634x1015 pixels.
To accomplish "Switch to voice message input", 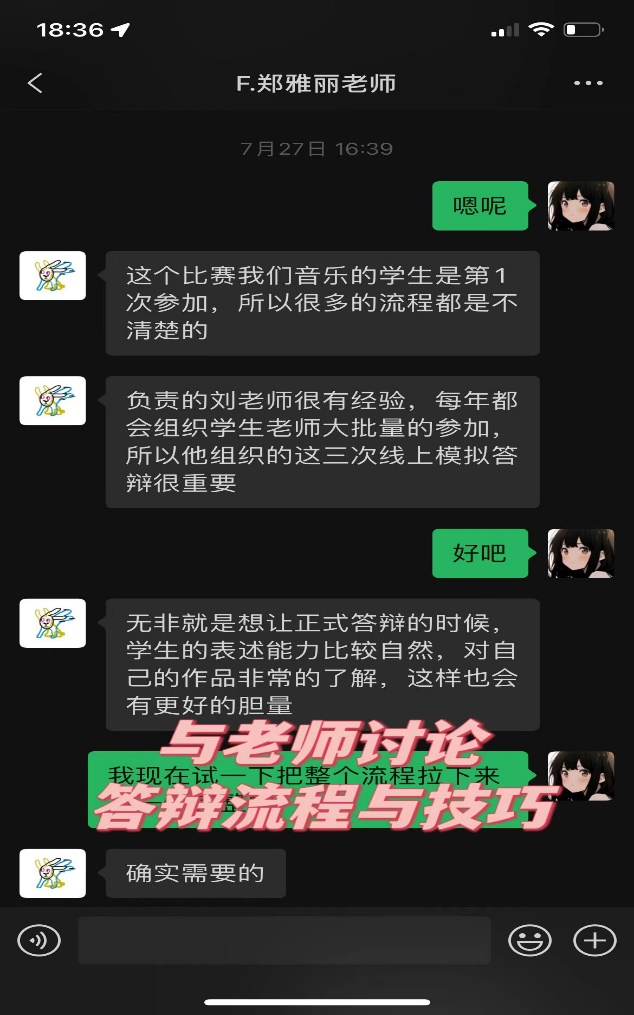I will tap(39, 940).
